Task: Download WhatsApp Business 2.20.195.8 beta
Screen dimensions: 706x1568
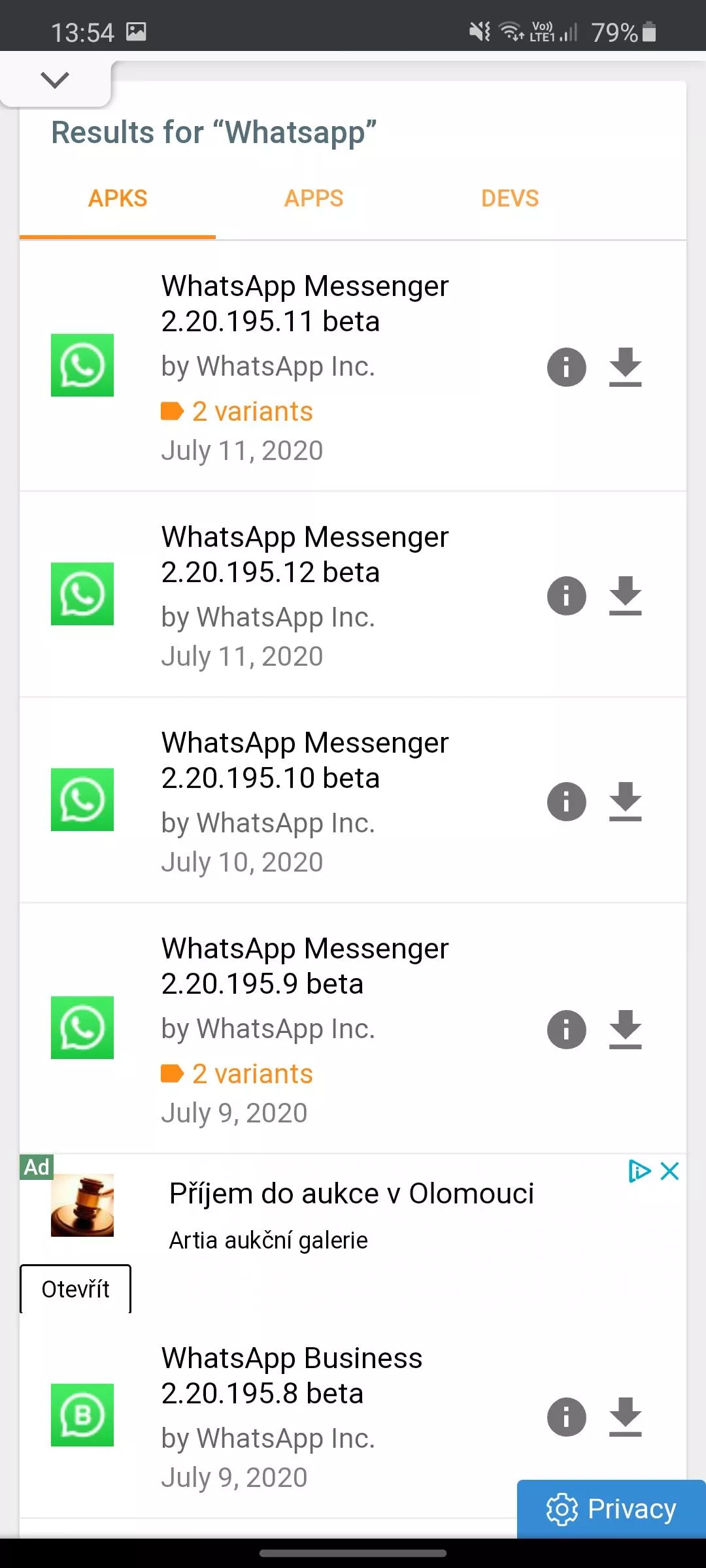Action: pos(626,1416)
